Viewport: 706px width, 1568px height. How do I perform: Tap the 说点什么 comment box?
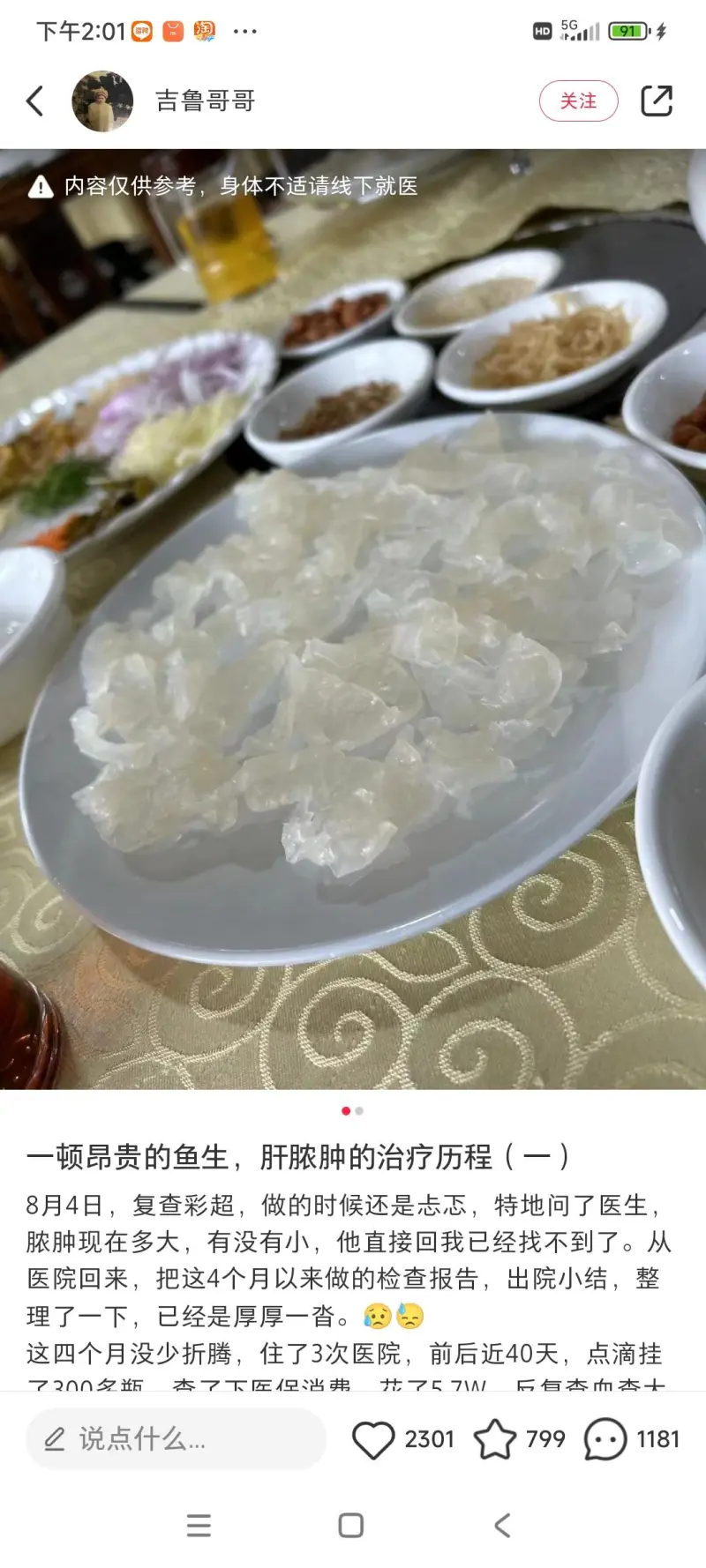coord(175,1439)
